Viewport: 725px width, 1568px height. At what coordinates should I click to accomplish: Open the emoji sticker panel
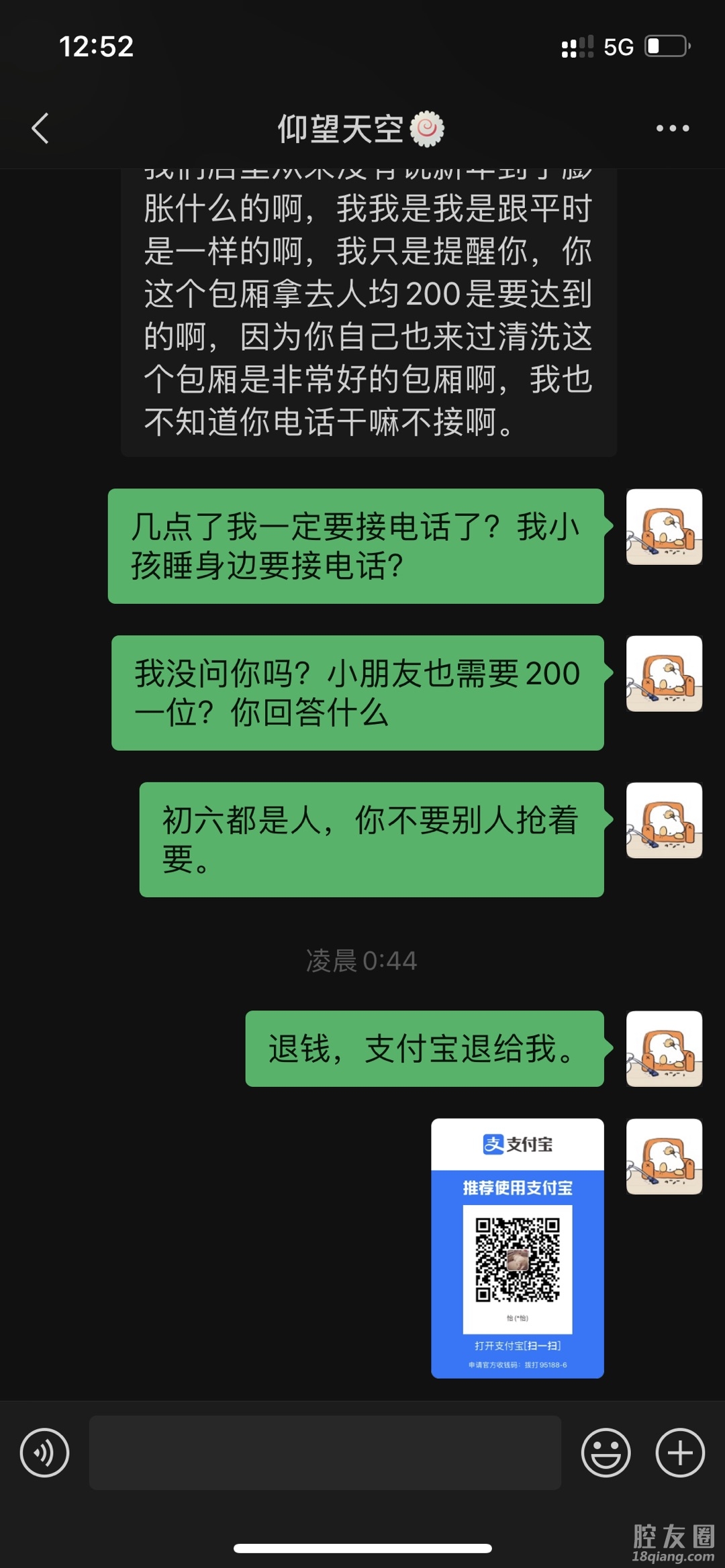point(606,1453)
